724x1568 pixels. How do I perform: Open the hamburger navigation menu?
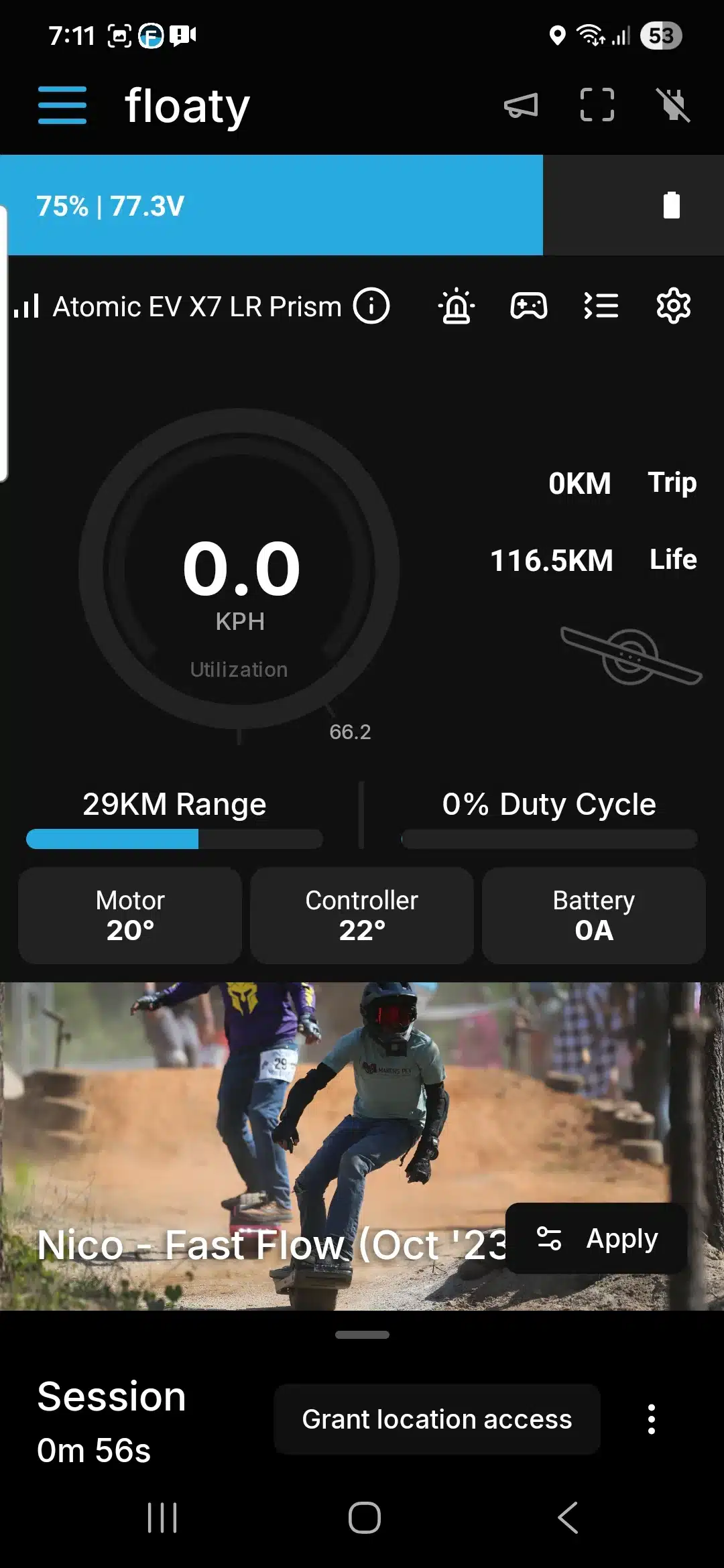click(x=62, y=105)
